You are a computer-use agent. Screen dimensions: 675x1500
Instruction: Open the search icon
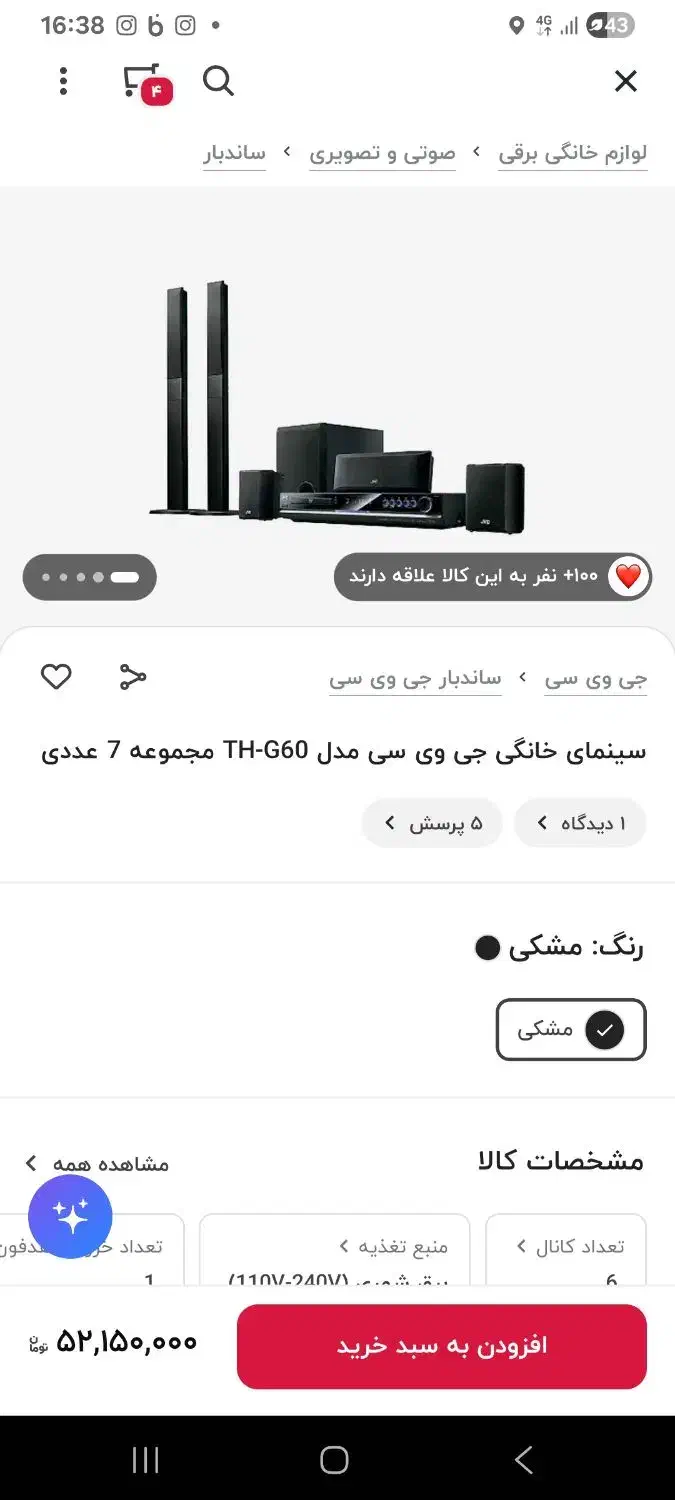point(218,80)
